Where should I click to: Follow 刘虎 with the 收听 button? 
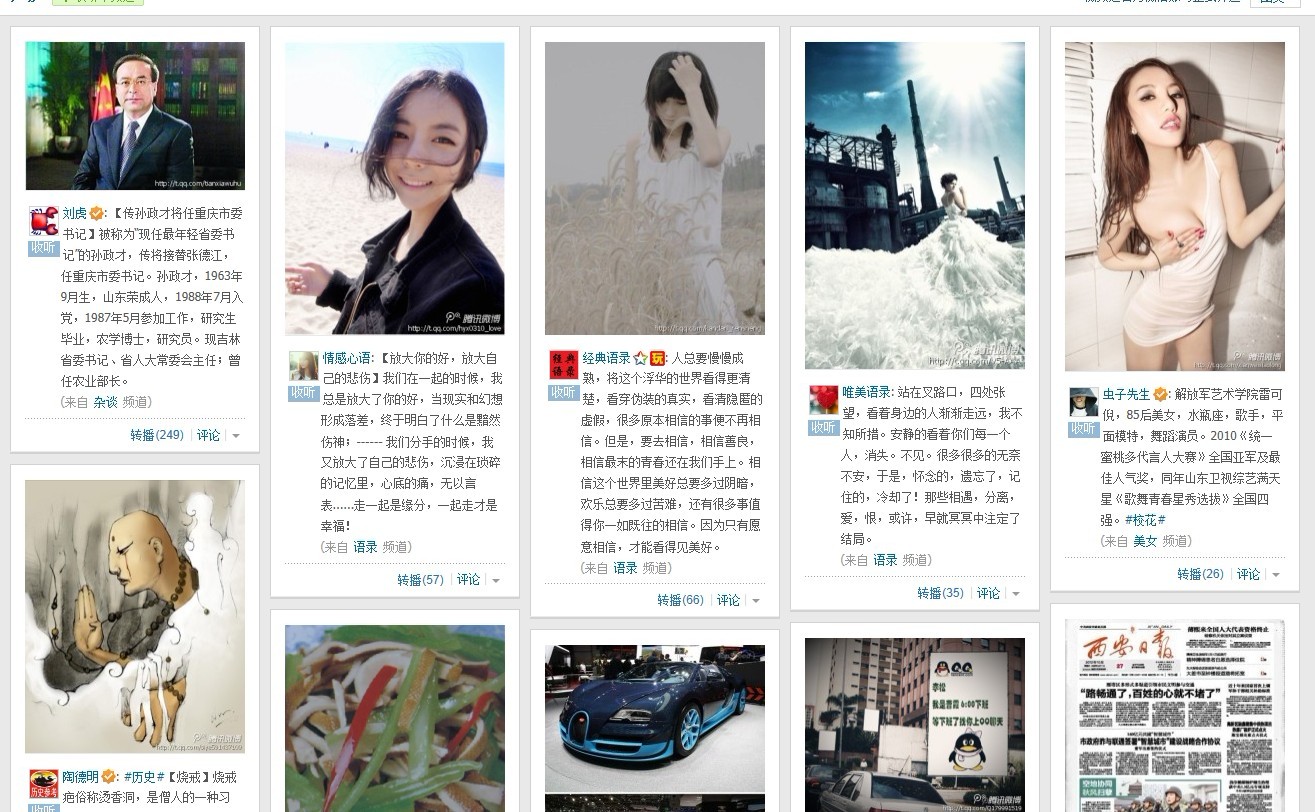(x=42, y=248)
